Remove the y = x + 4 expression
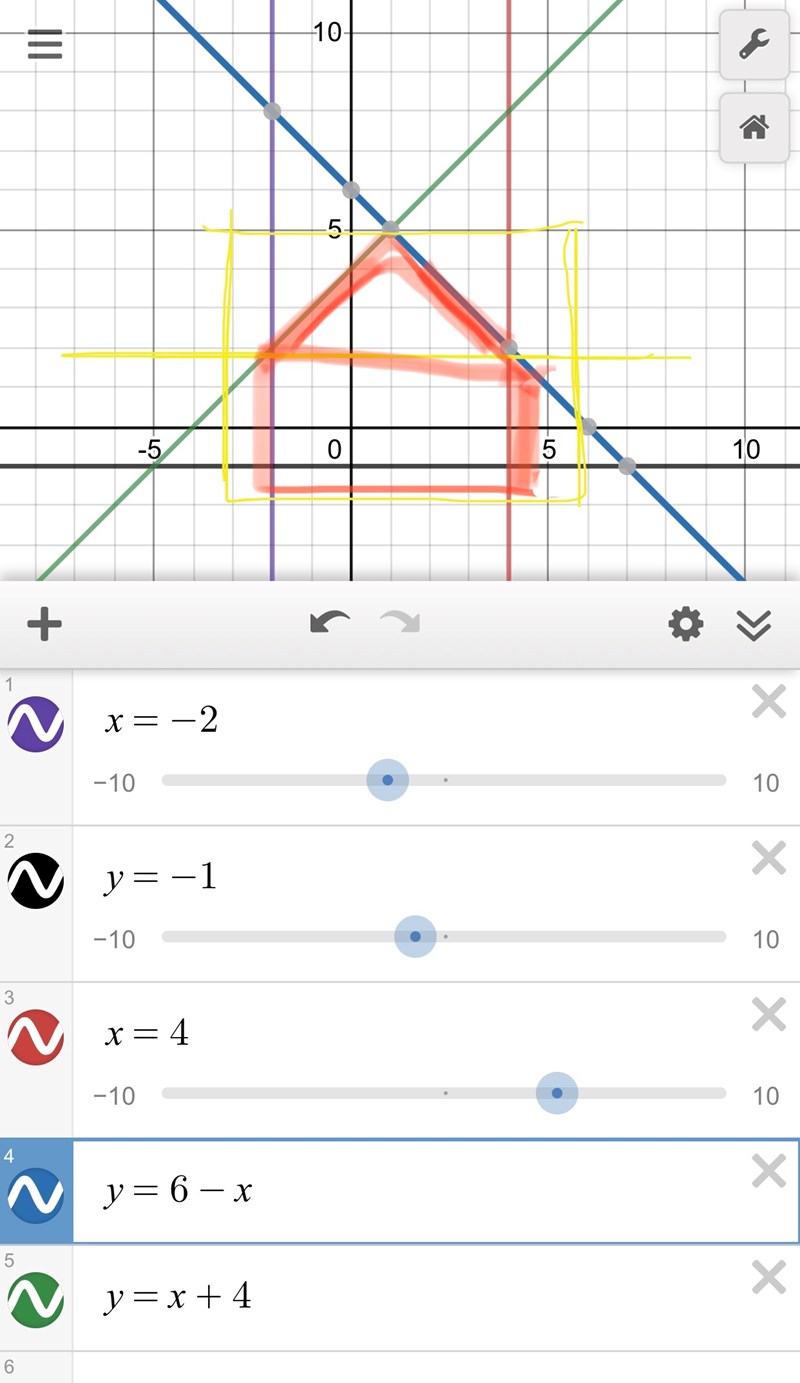This screenshot has height=1383, width=800. tap(768, 1277)
